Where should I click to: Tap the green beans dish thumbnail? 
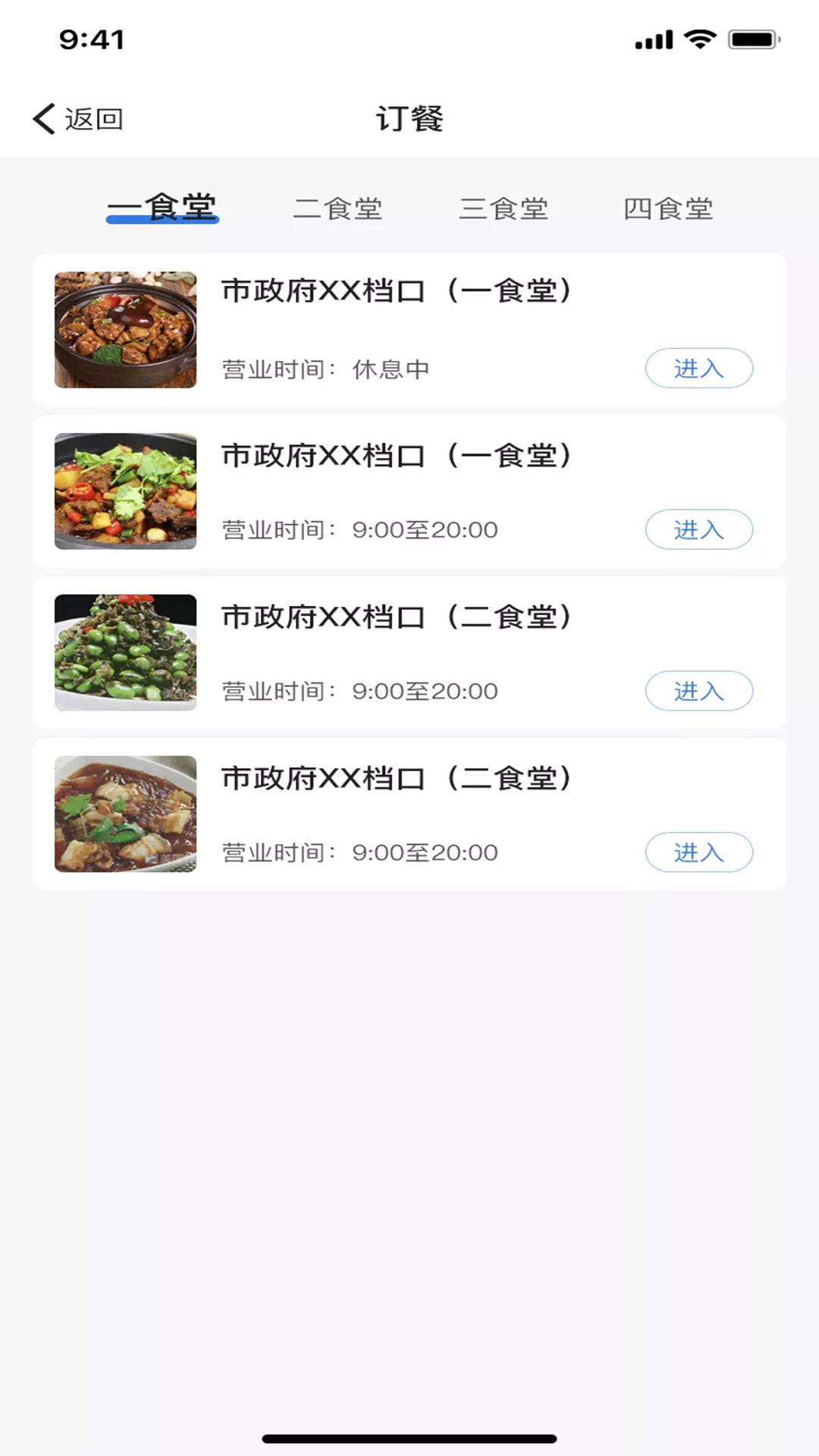pyautogui.click(x=125, y=651)
